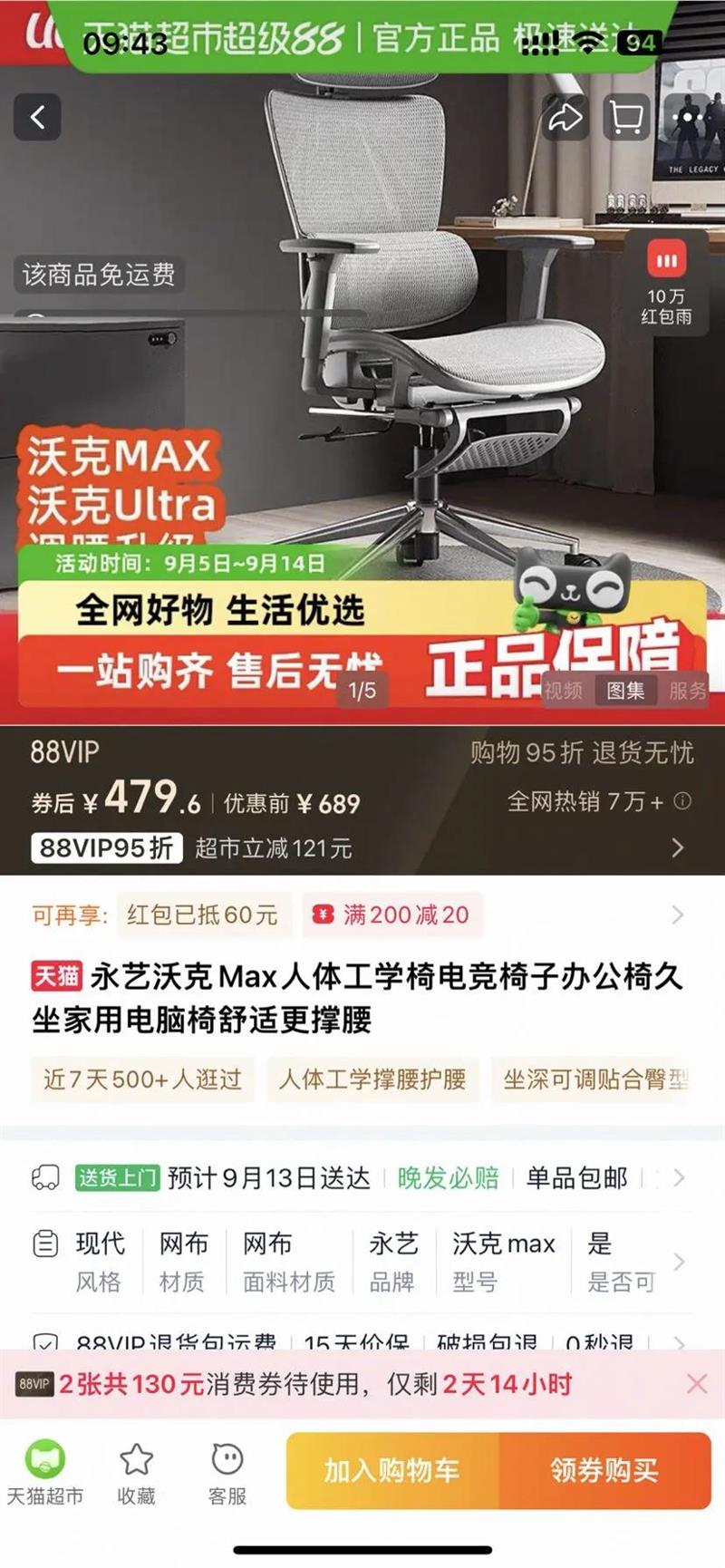Switch to the 图集 media tab
The height and width of the screenshot is (1568, 725).
pos(625,691)
